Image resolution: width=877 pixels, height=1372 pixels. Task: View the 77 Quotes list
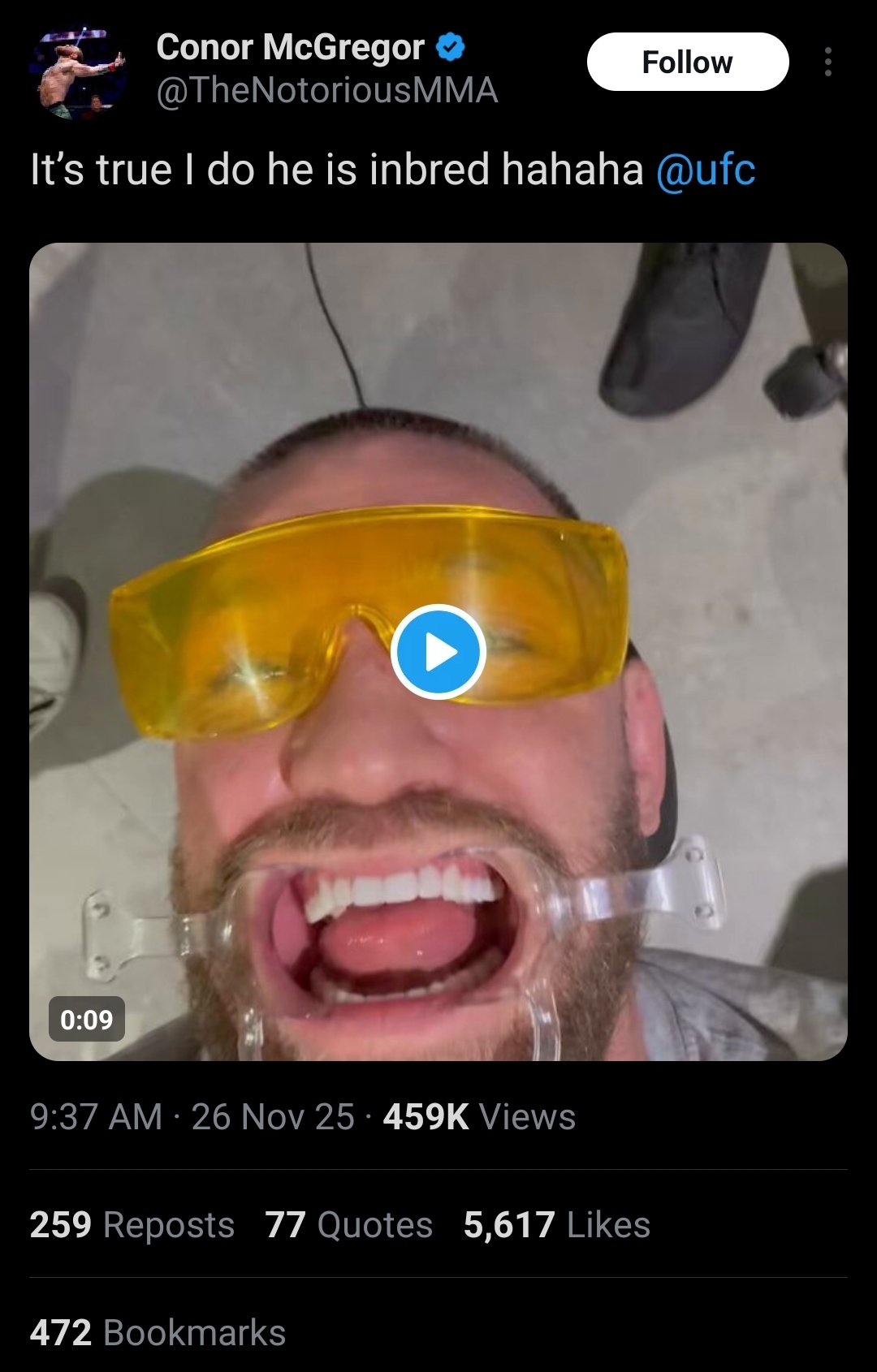(x=348, y=1224)
